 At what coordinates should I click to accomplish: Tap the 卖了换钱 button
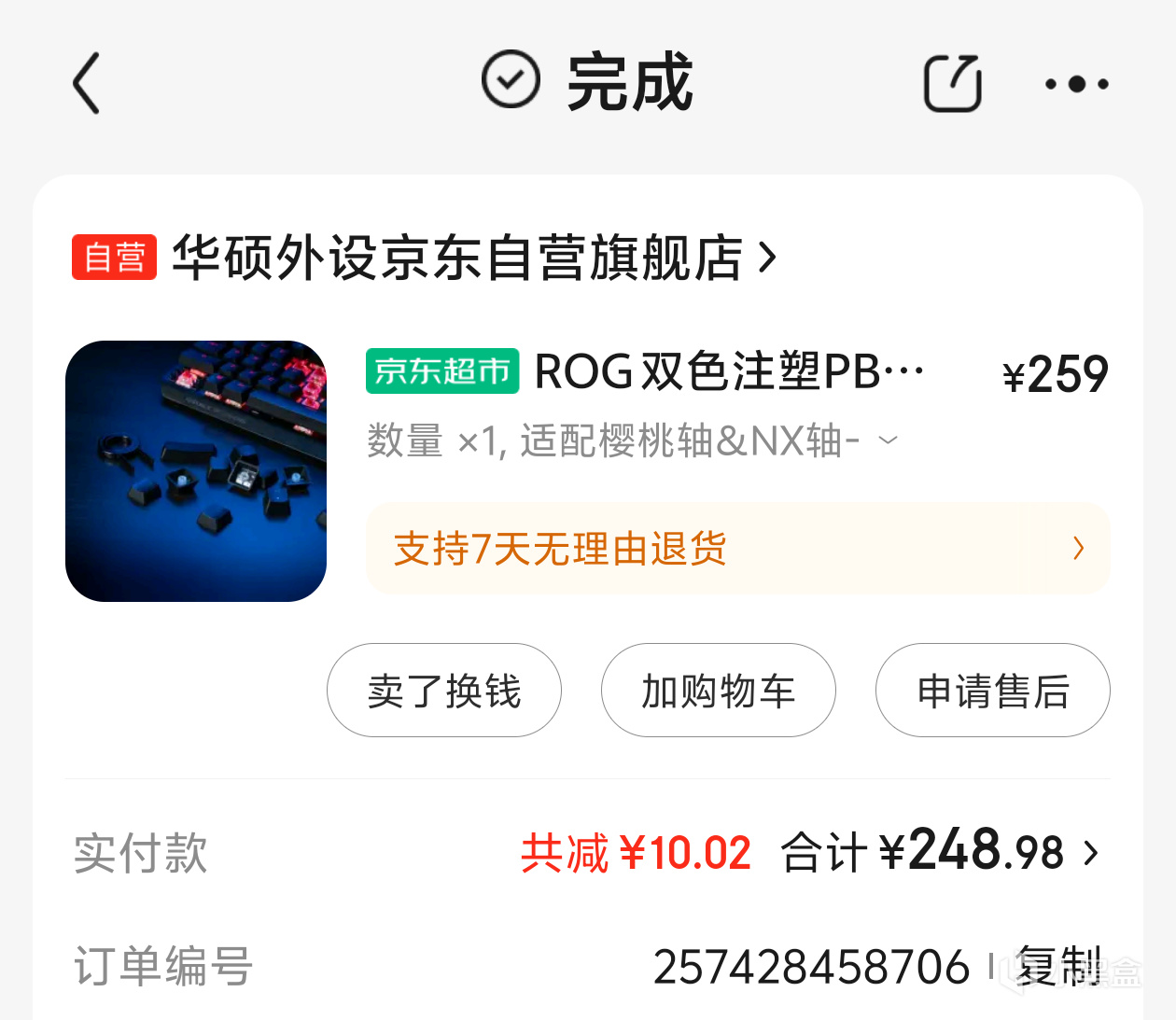[x=444, y=691]
